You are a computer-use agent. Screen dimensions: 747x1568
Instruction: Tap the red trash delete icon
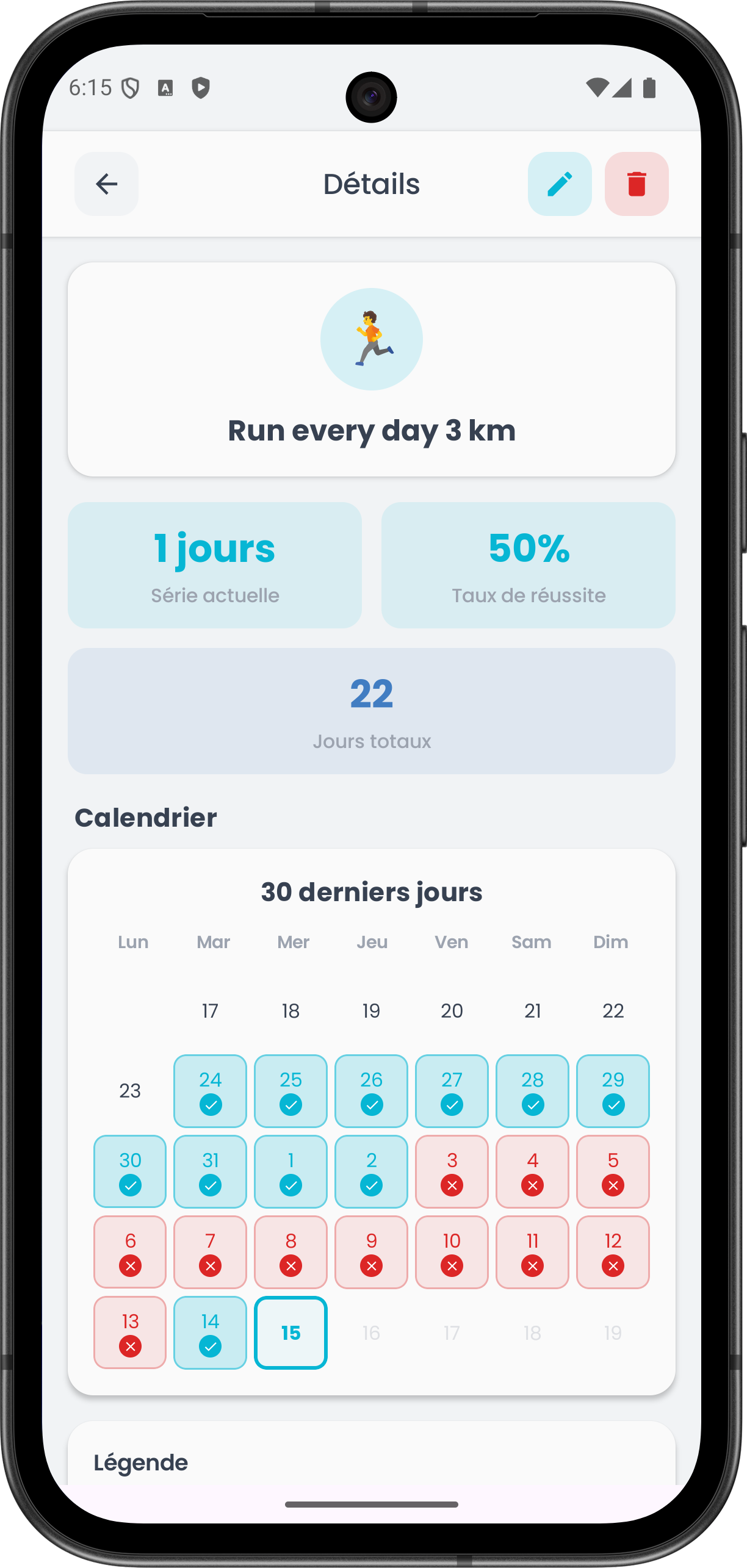(x=637, y=184)
